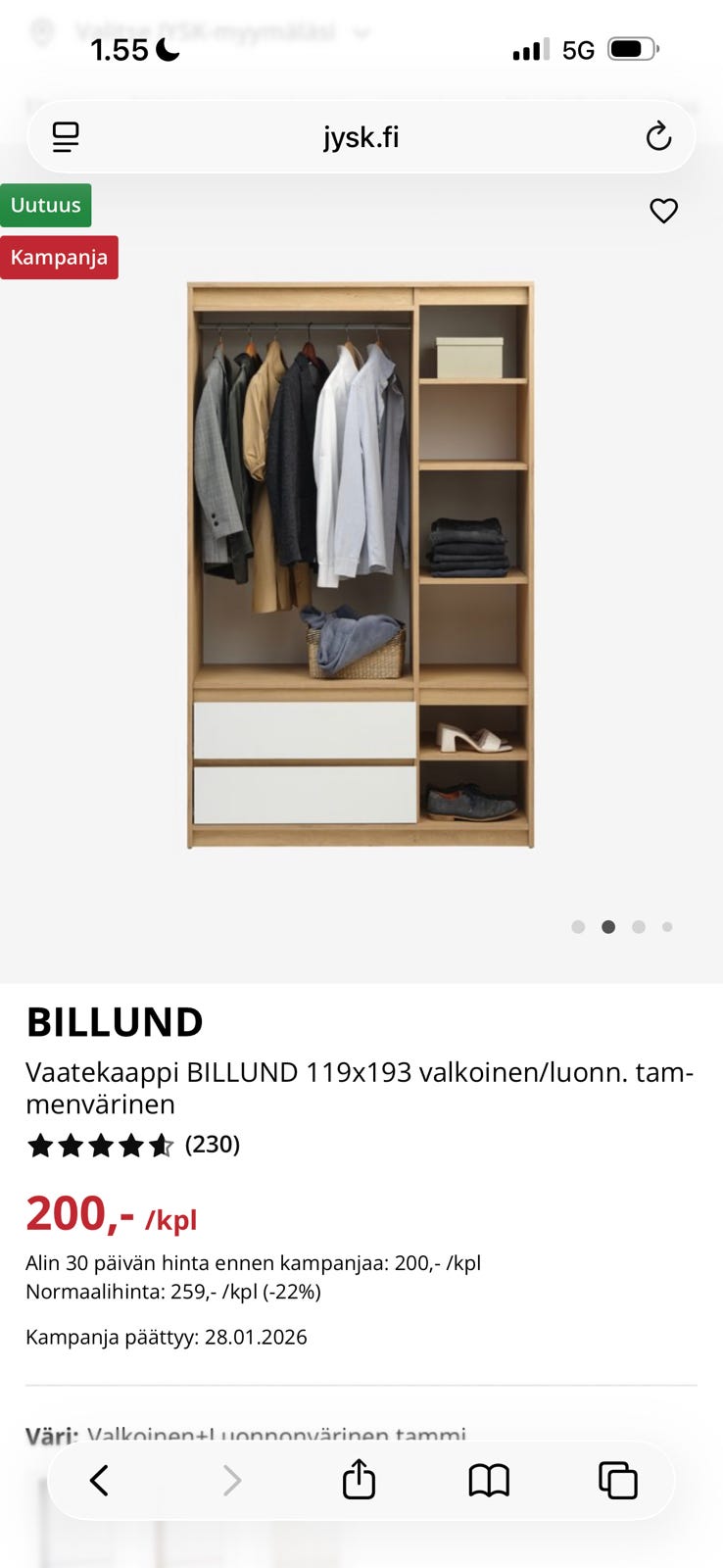723x1568 pixels.
Task: Open the page menu in the address bar
Action: point(66,137)
